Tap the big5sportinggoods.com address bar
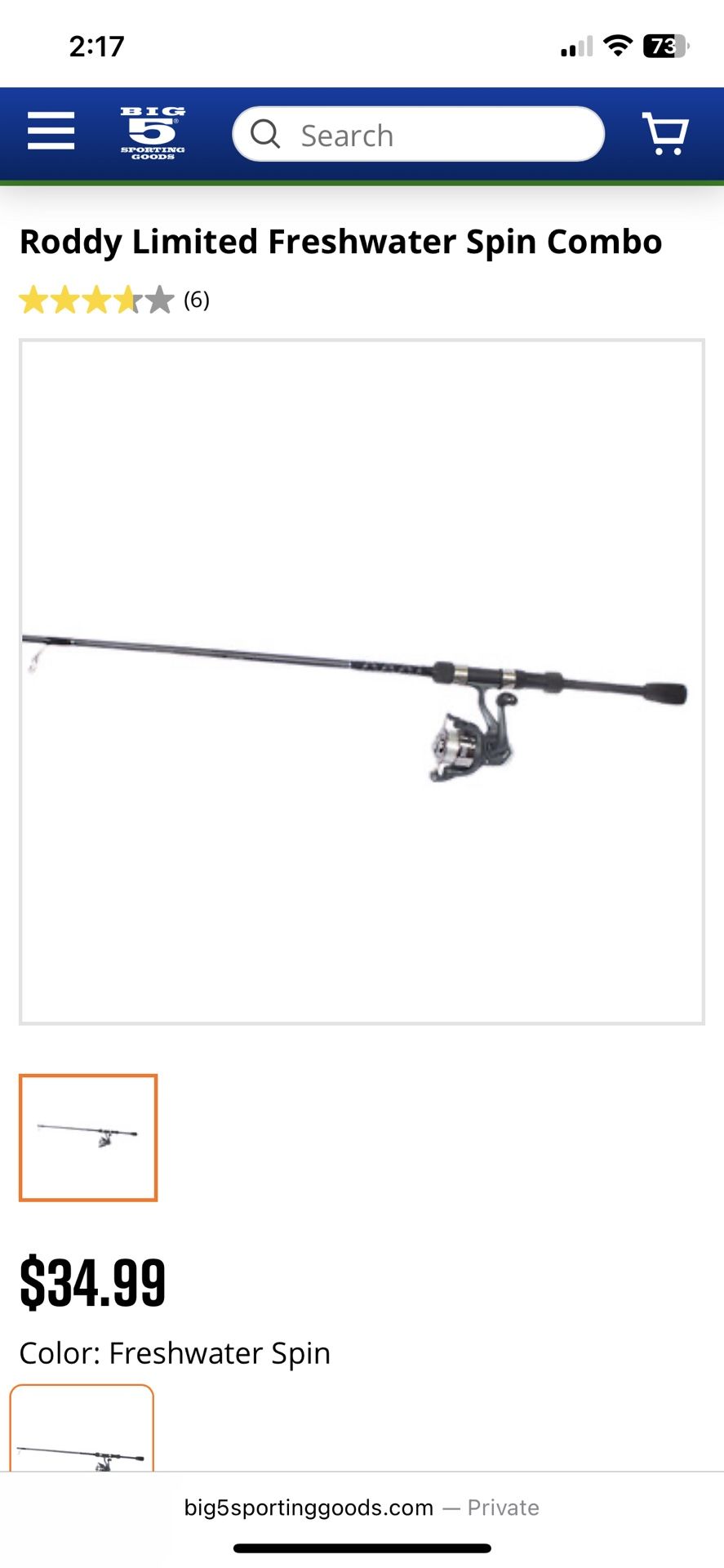Viewport: 724px width, 1568px height. (x=362, y=1508)
